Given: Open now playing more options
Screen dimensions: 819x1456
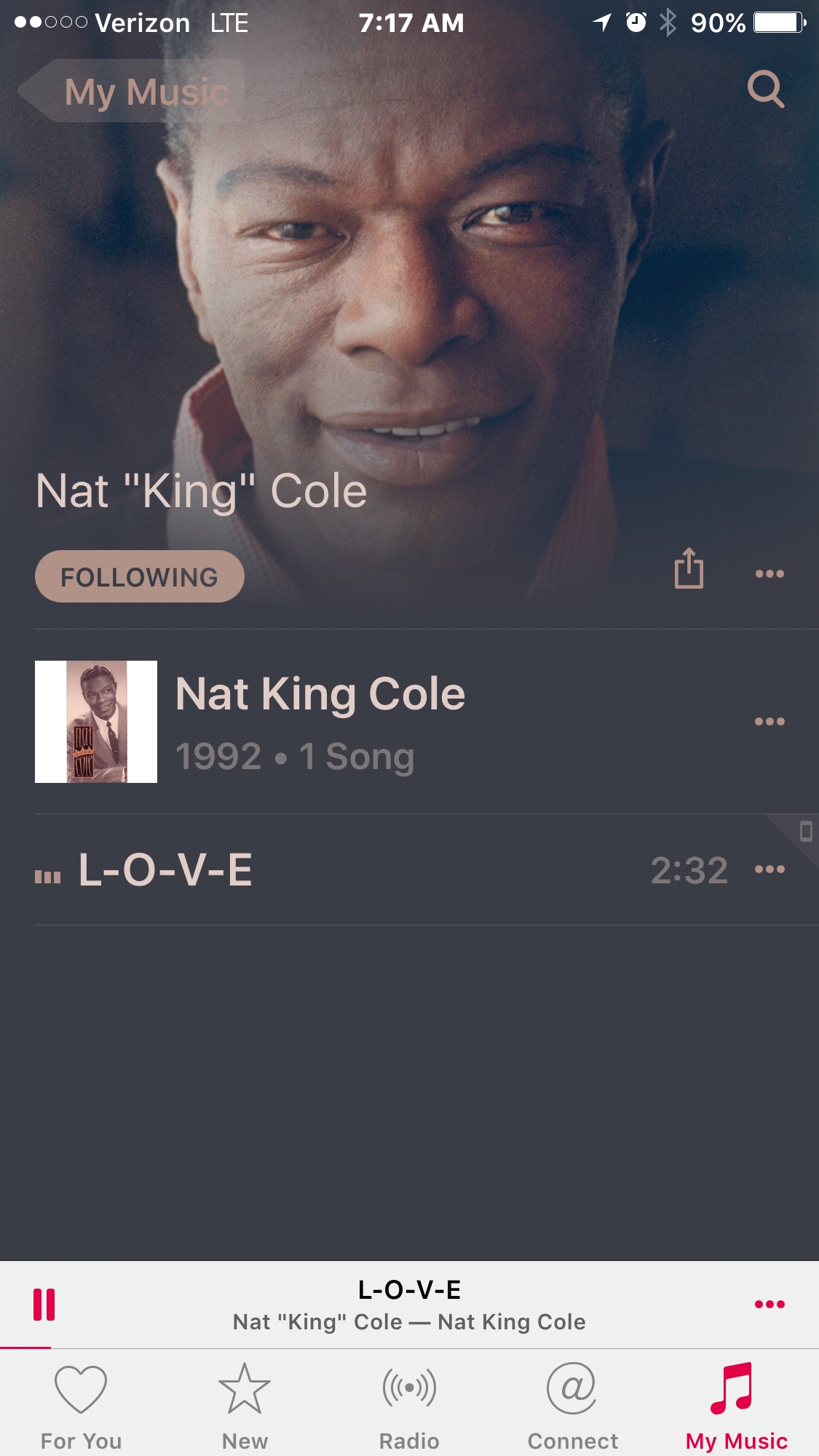Looking at the screenshot, I should pyautogui.click(x=769, y=1305).
